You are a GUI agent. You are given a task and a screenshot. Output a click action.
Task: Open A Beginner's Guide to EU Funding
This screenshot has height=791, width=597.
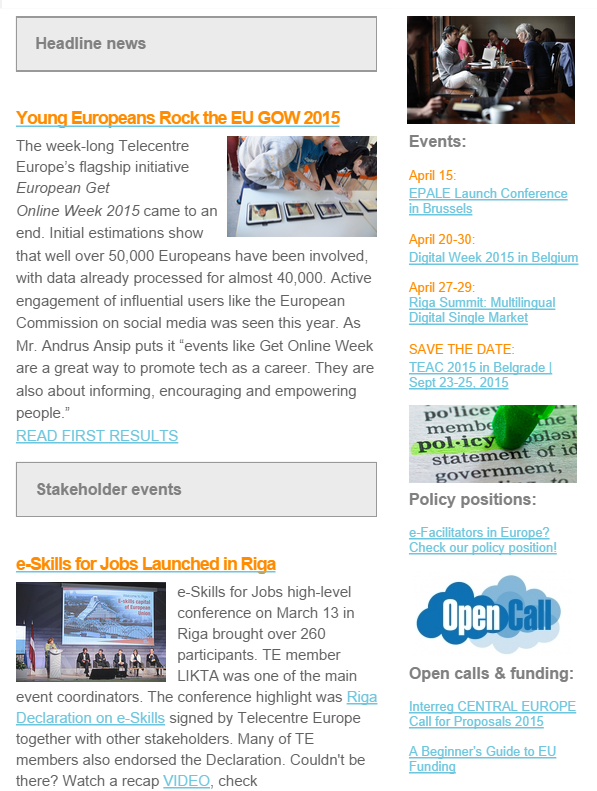pos(482,759)
